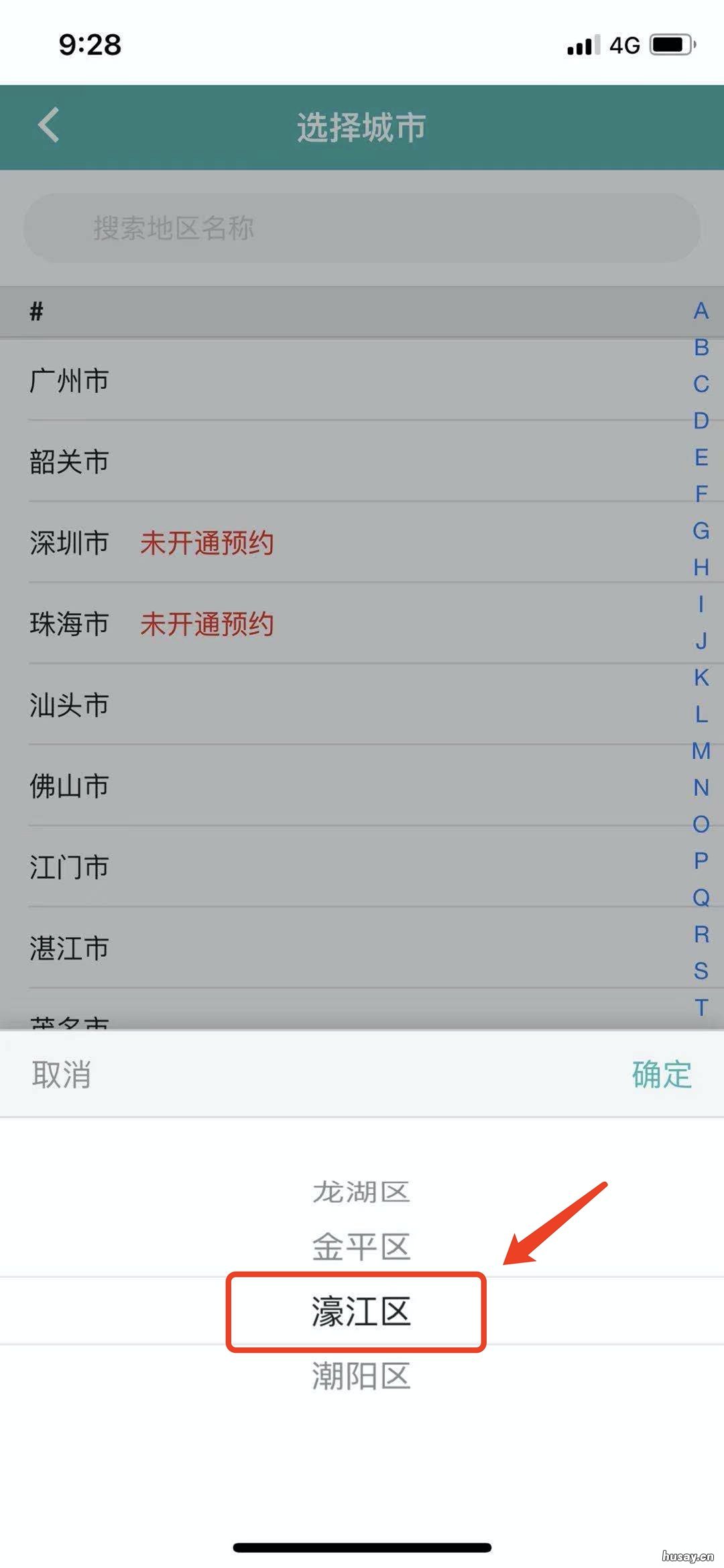724x1568 pixels.
Task: Tap the 搜索地区名称 search field
Action: pyautogui.click(x=362, y=228)
